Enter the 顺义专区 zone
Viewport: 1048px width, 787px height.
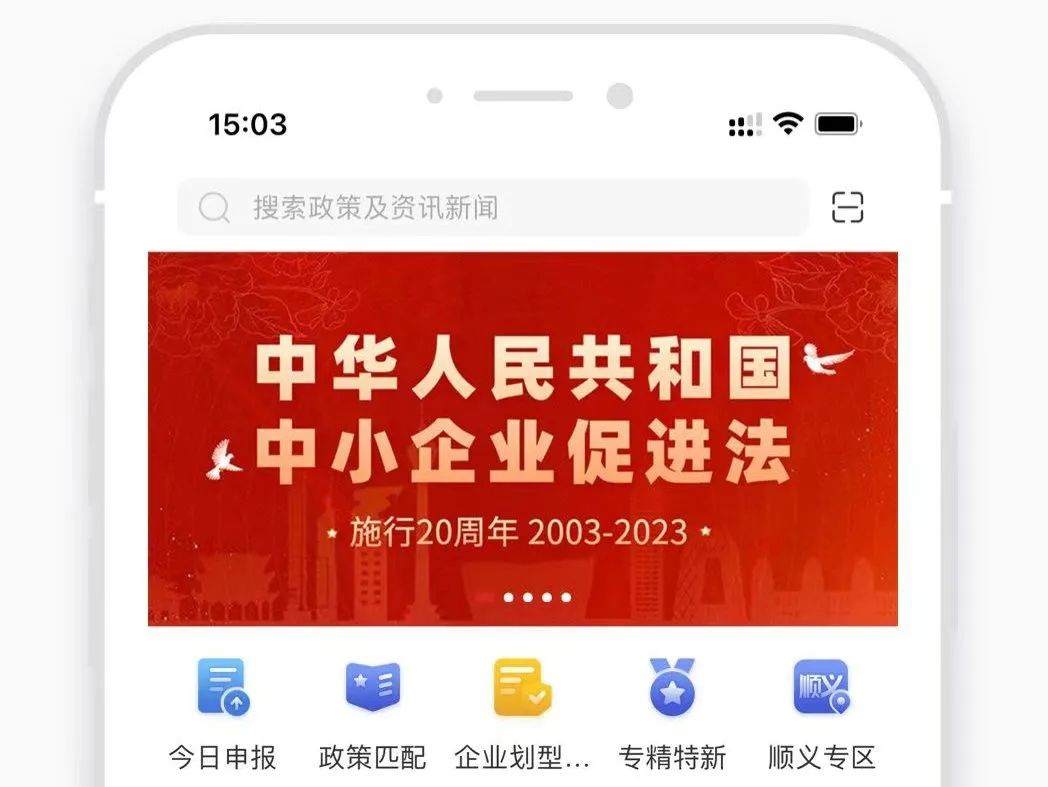coord(821,710)
